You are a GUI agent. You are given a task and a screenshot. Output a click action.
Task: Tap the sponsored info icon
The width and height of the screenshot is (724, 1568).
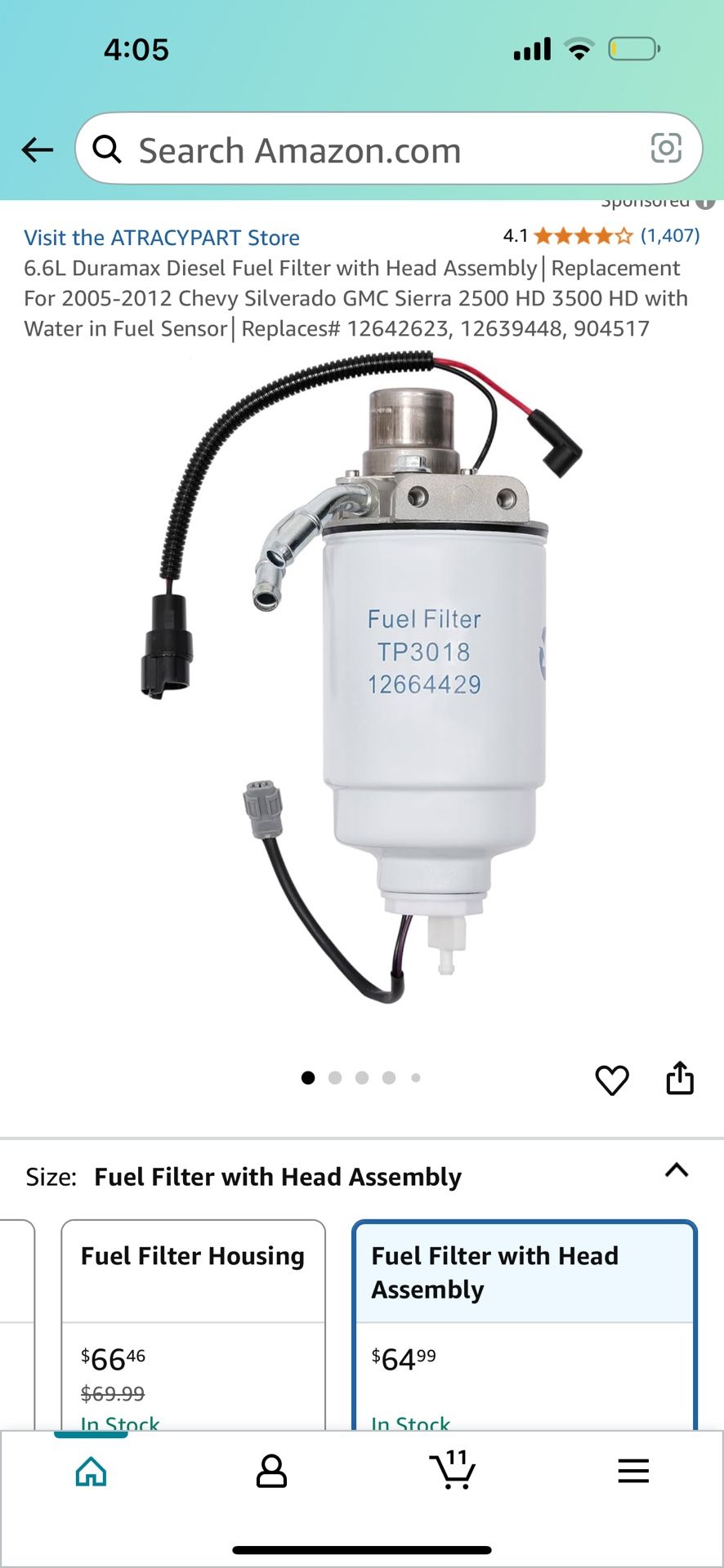coord(705,202)
